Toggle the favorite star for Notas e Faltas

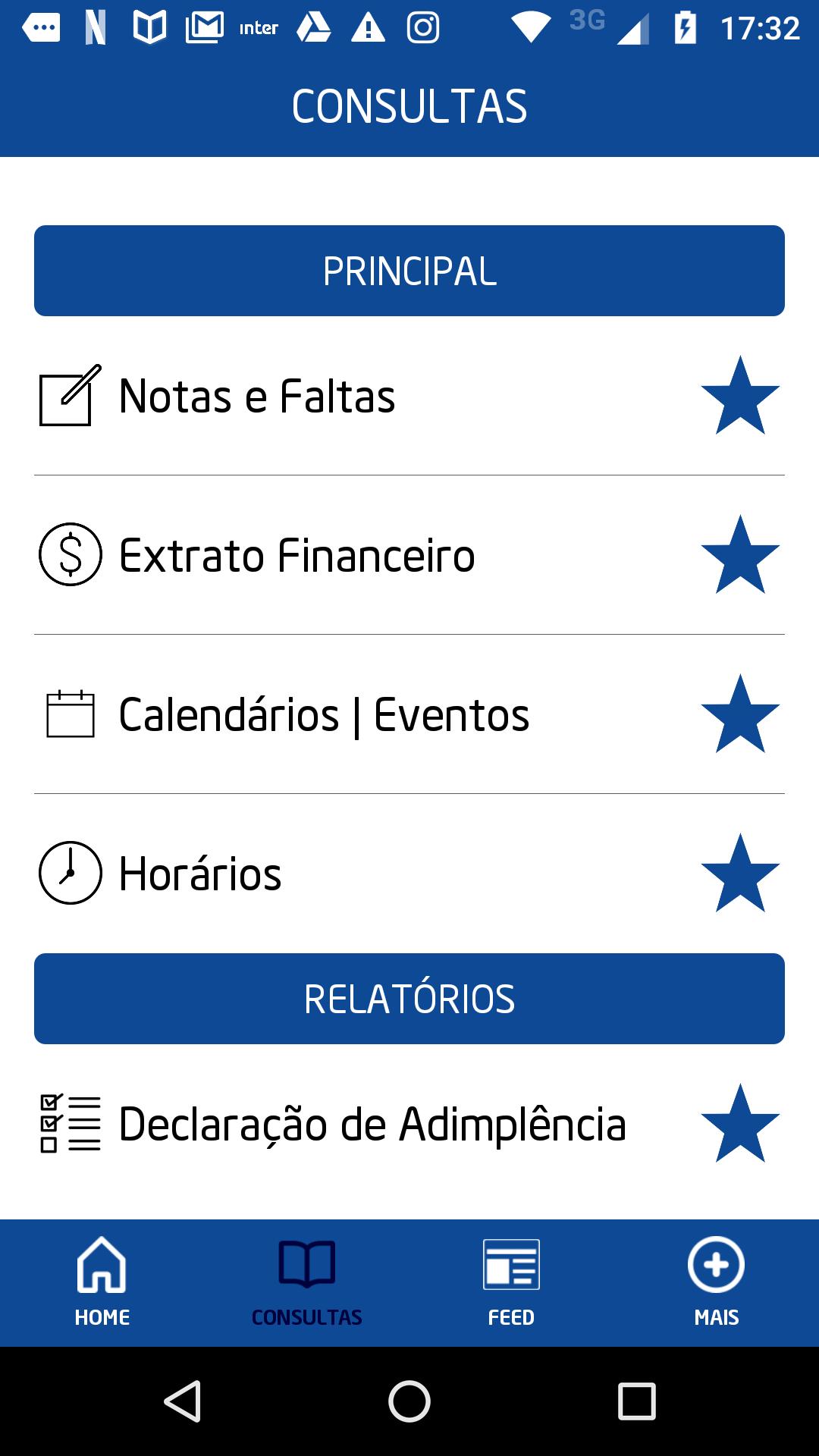point(740,396)
